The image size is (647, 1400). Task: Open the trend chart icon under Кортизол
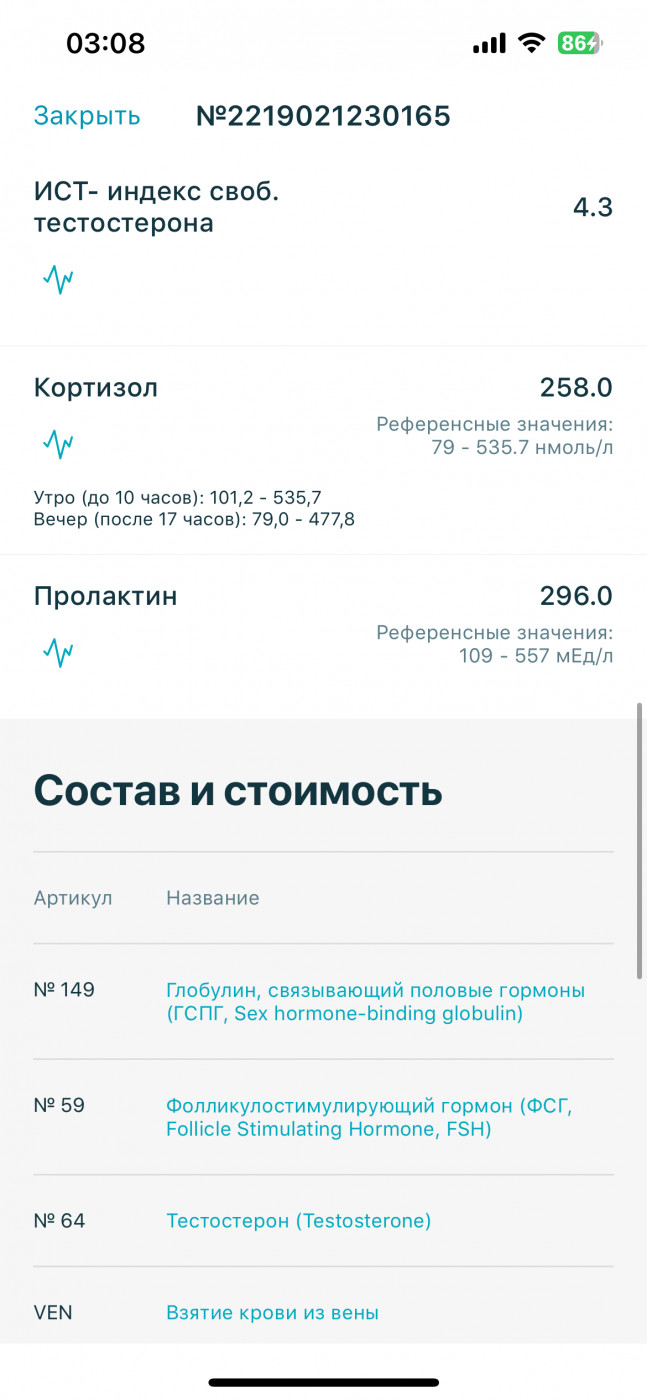[58, 443]
